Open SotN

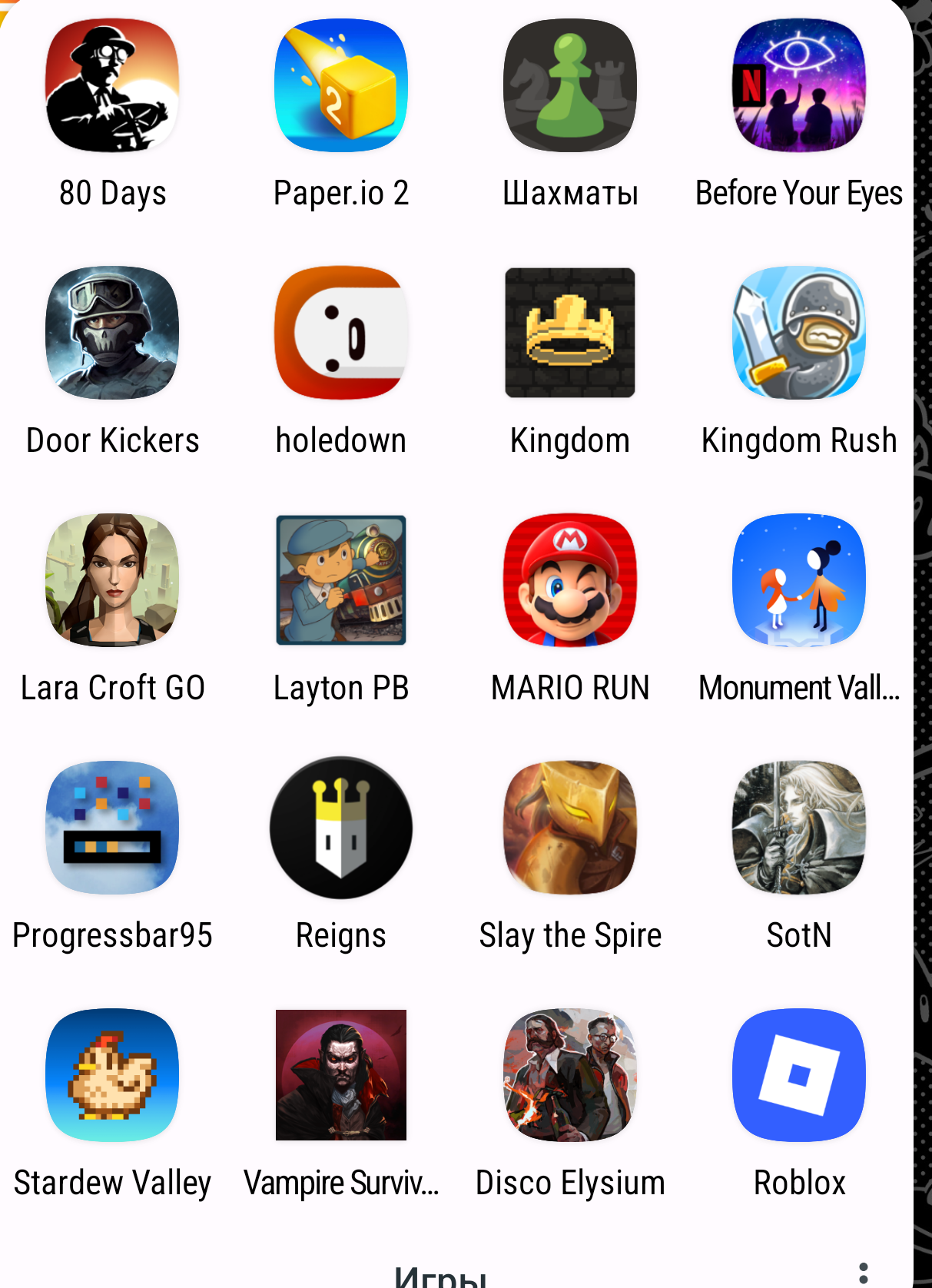pyautogui.click(x=799, y=828)
